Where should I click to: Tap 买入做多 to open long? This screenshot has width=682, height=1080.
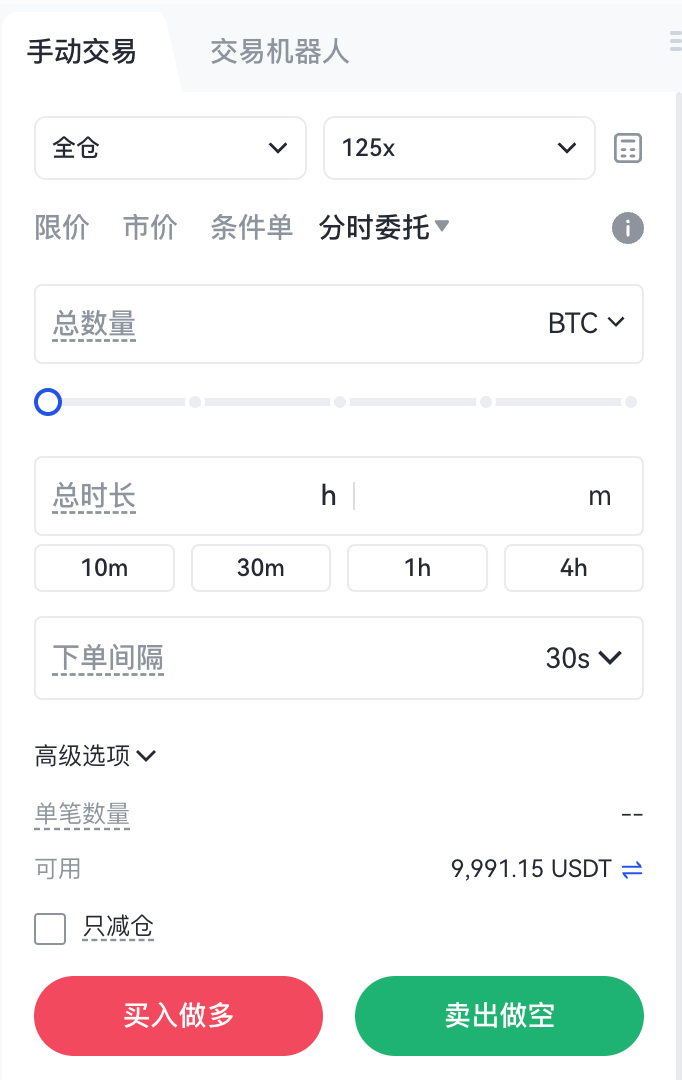point(178,1016)
